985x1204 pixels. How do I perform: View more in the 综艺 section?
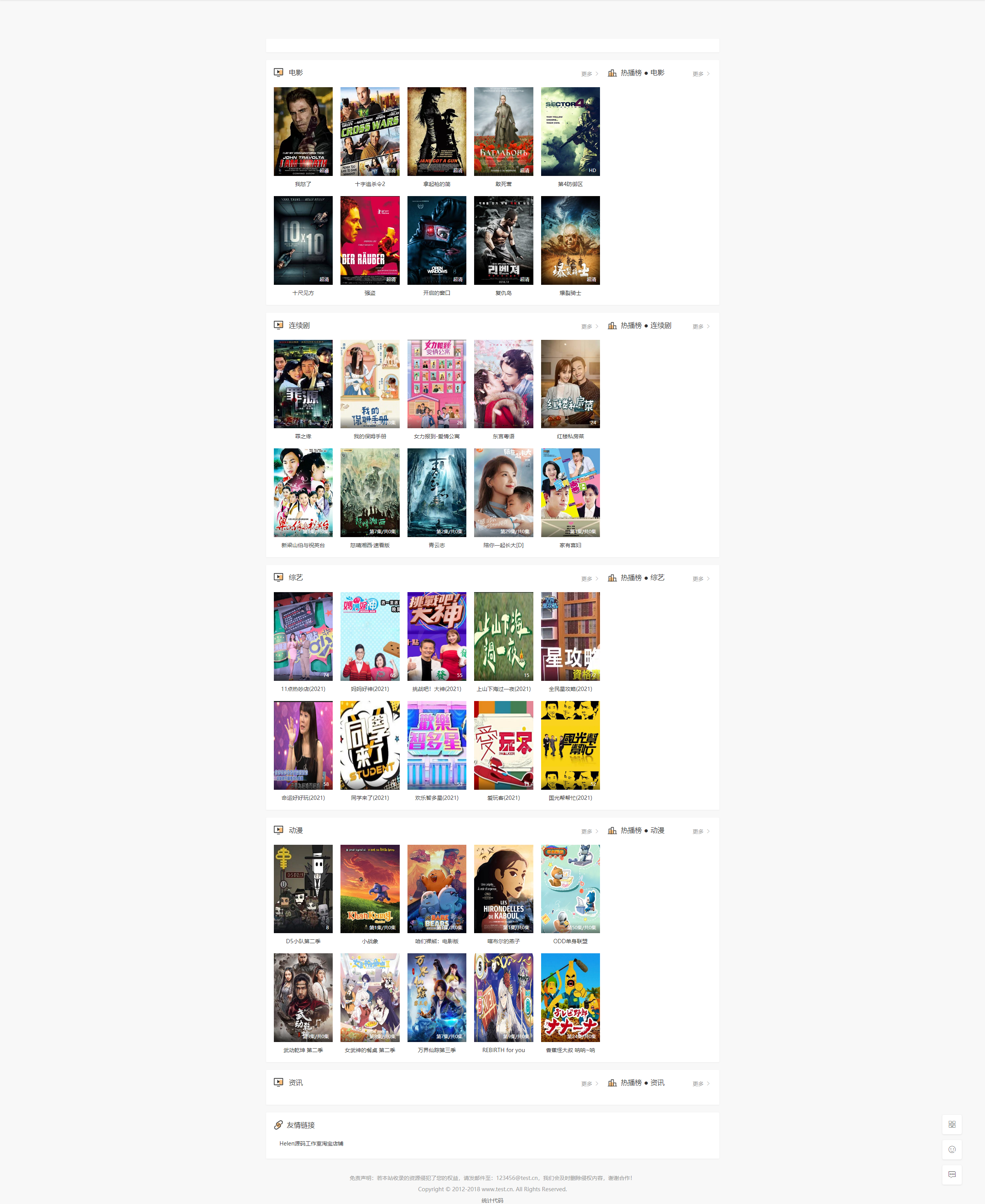(589, 579)
